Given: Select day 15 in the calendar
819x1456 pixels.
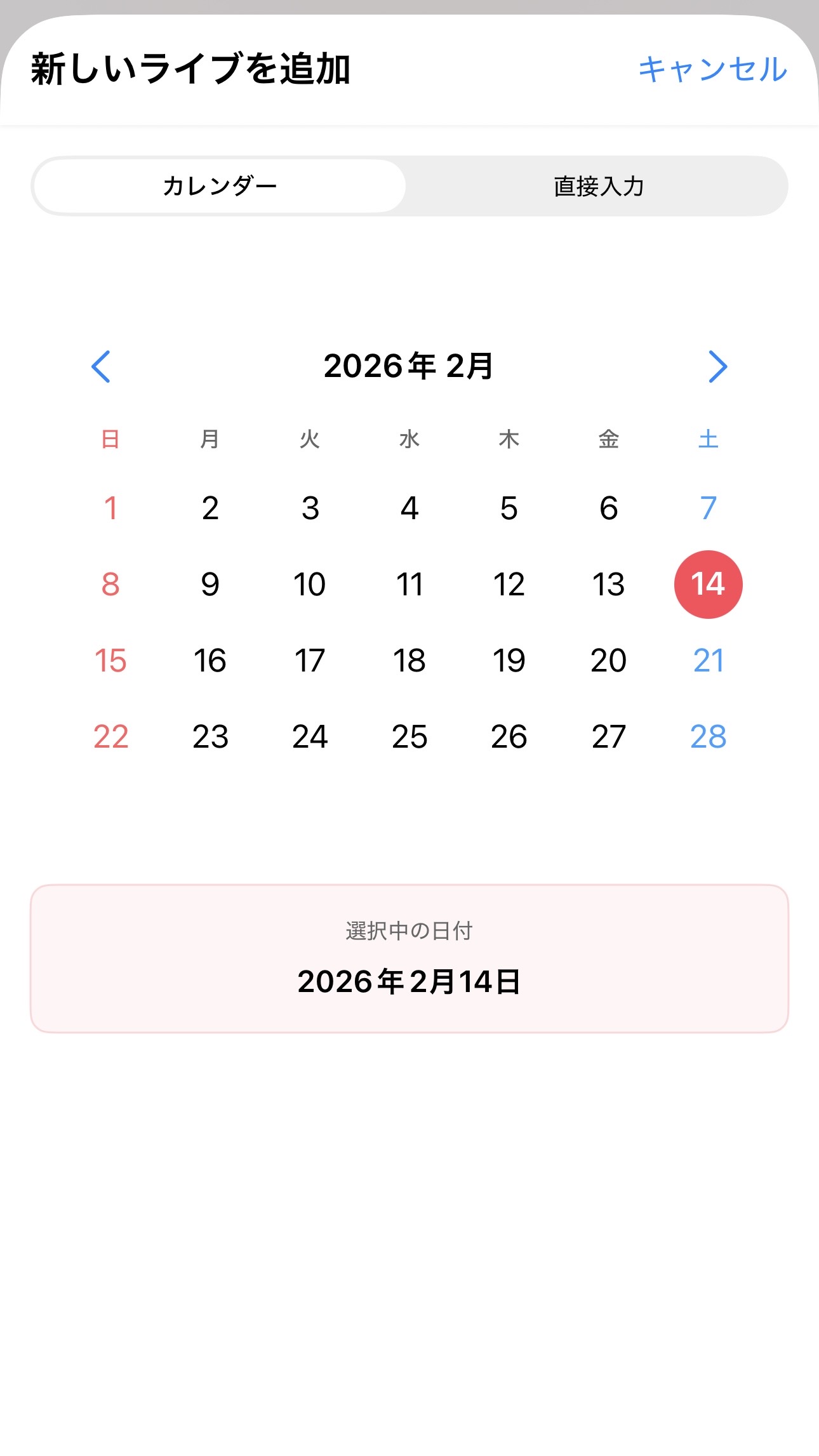Looking at the screenshot, I should click(110, 661).
